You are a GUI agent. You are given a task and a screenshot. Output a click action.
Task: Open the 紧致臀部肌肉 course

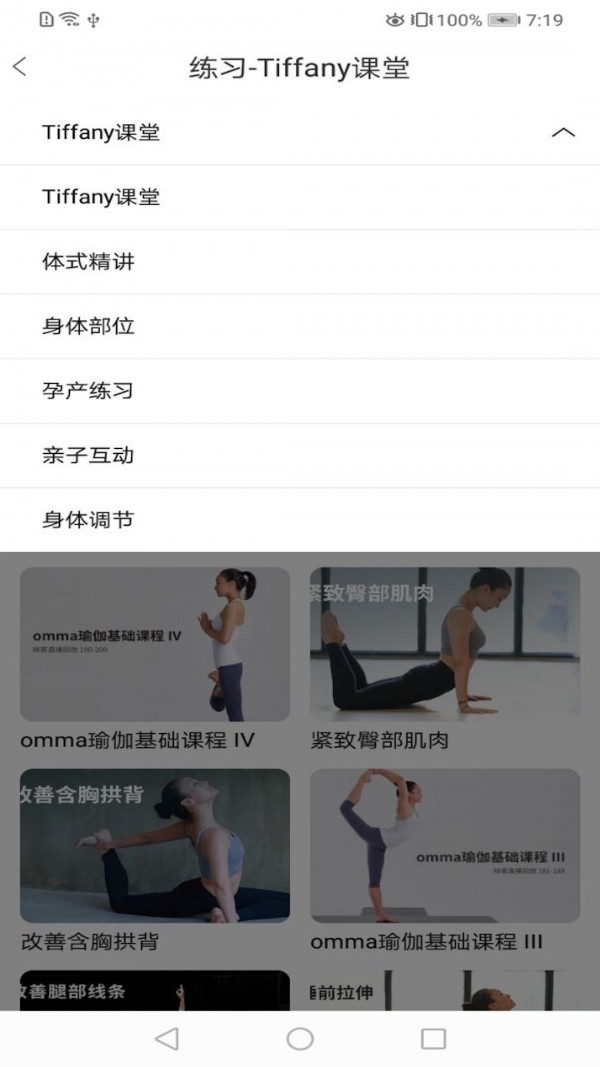point(445,645)
